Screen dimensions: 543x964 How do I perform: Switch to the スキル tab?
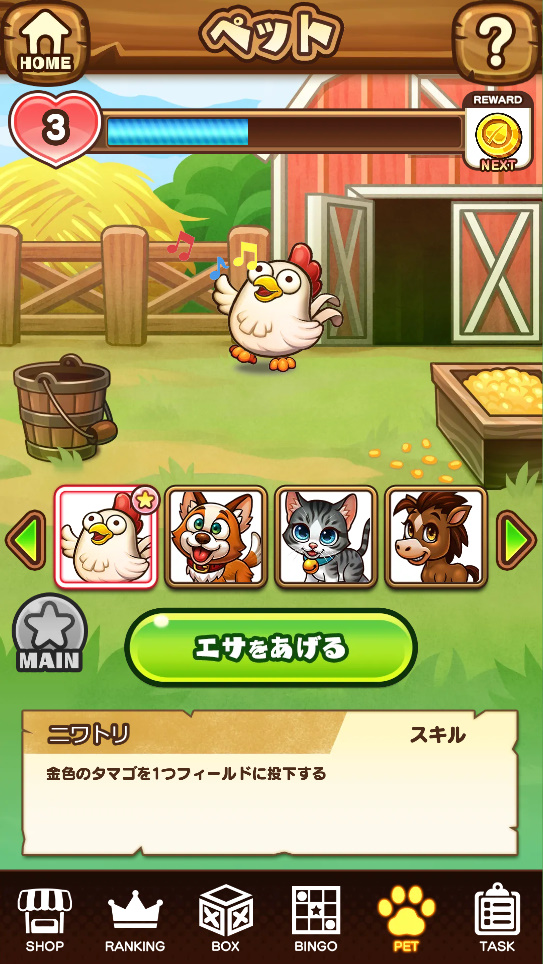click(437, 734)
